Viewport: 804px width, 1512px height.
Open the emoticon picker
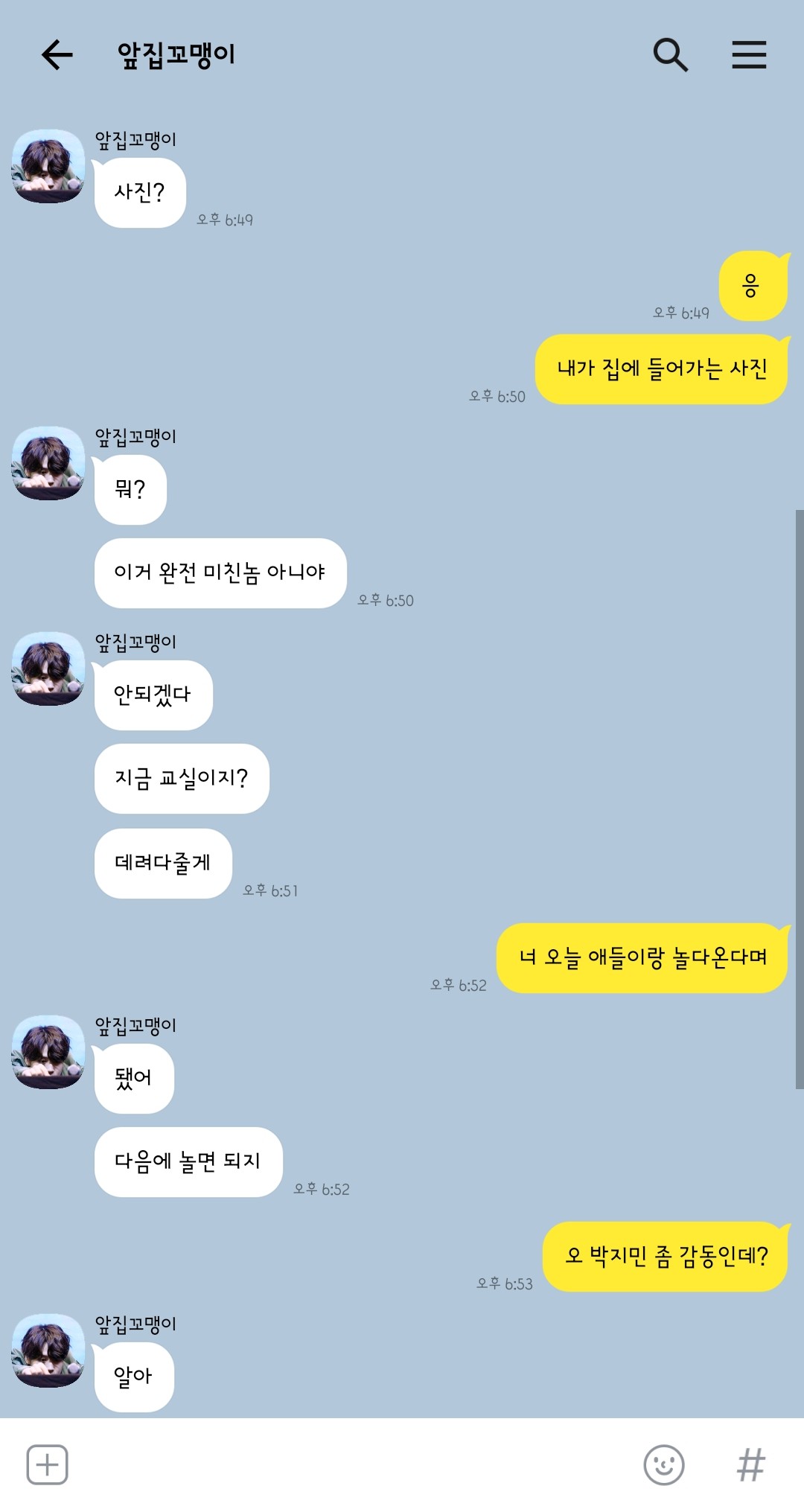pyautogui.click(x=663, y=1464)
